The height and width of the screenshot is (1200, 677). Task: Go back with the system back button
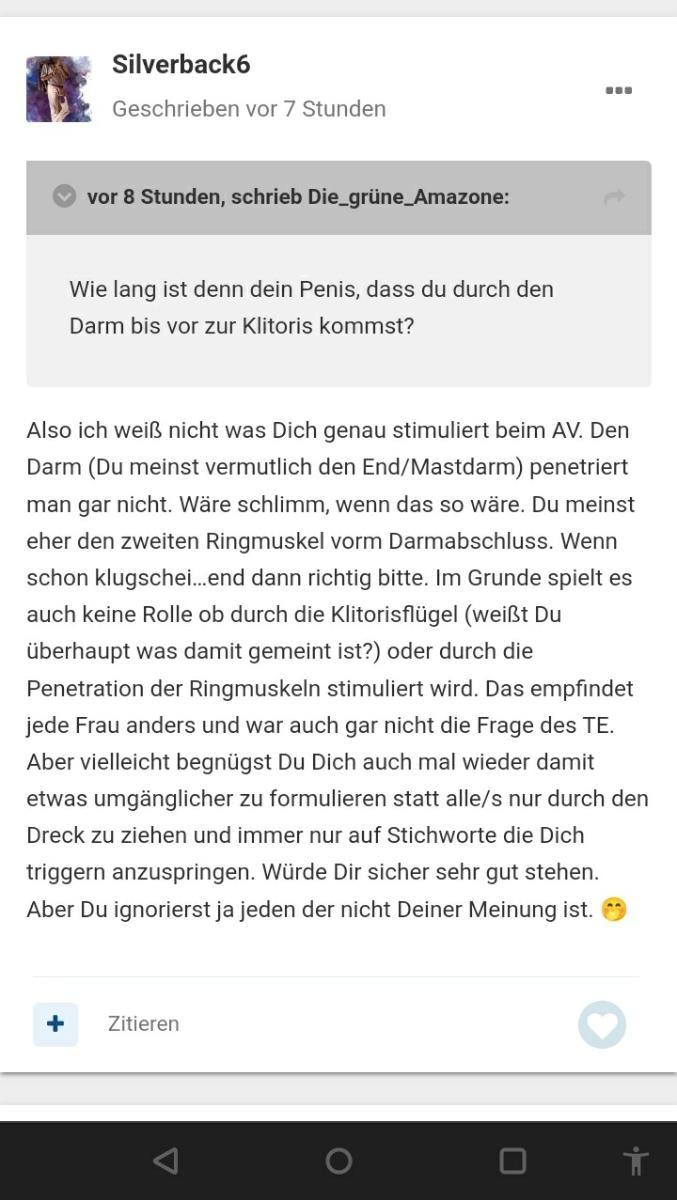pyautogui.click(x=166, y=1160)
